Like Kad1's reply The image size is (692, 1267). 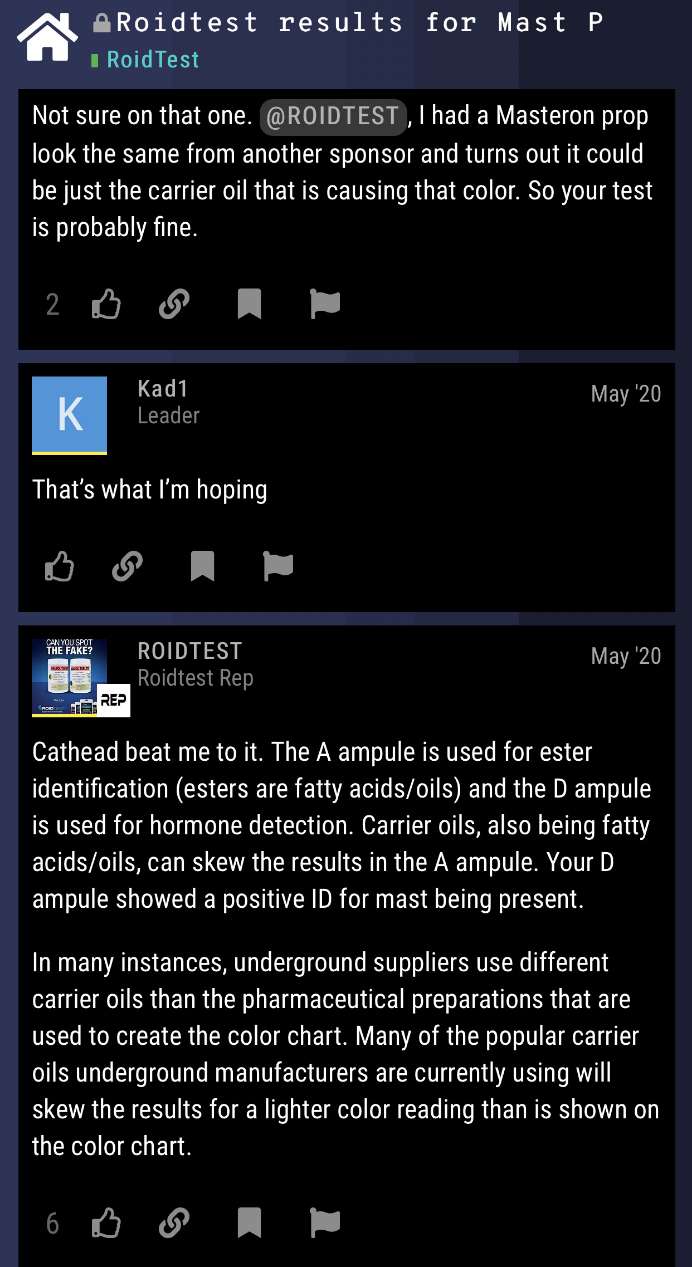(59, 567)
